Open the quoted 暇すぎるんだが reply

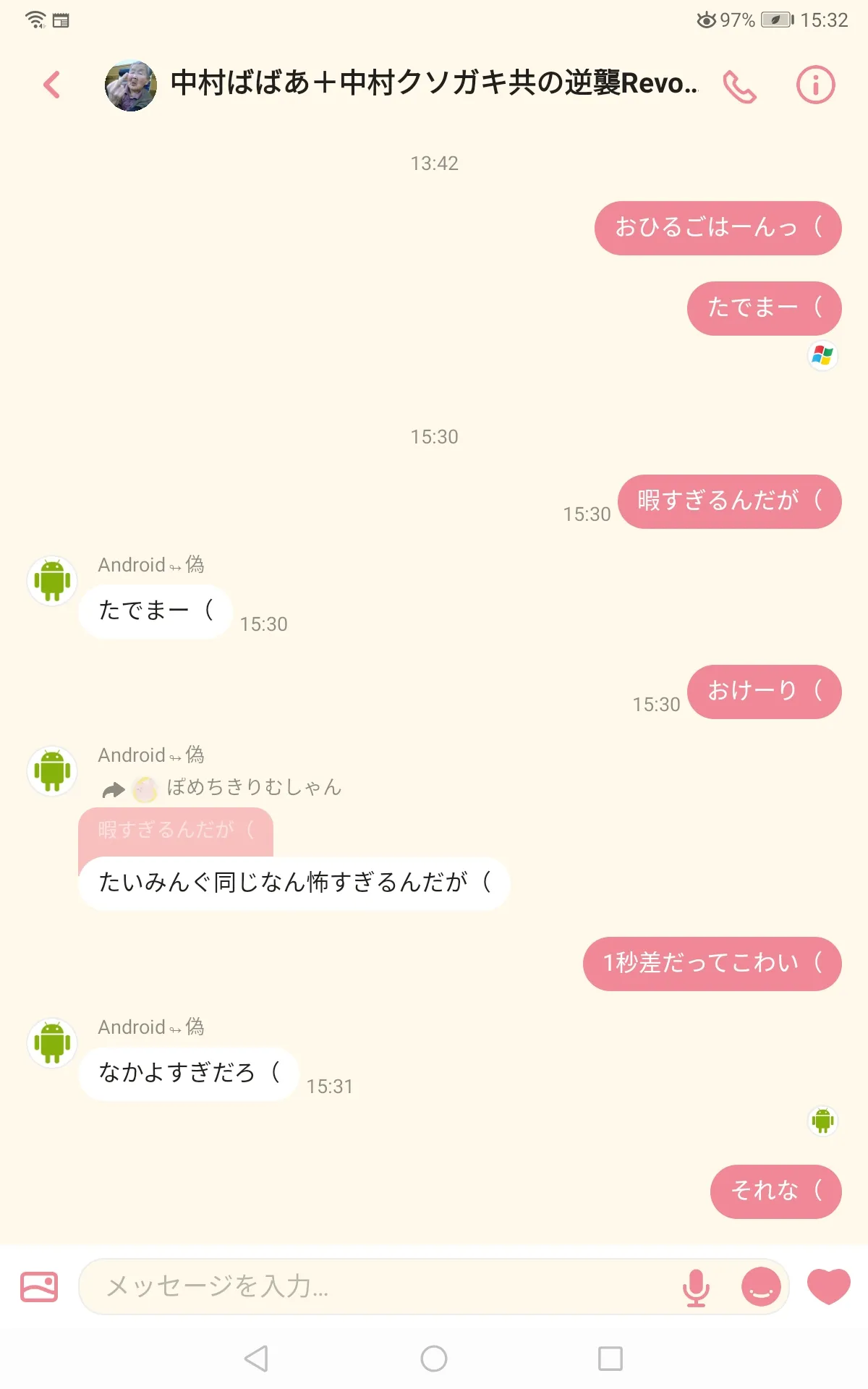(x=176, y=831)
